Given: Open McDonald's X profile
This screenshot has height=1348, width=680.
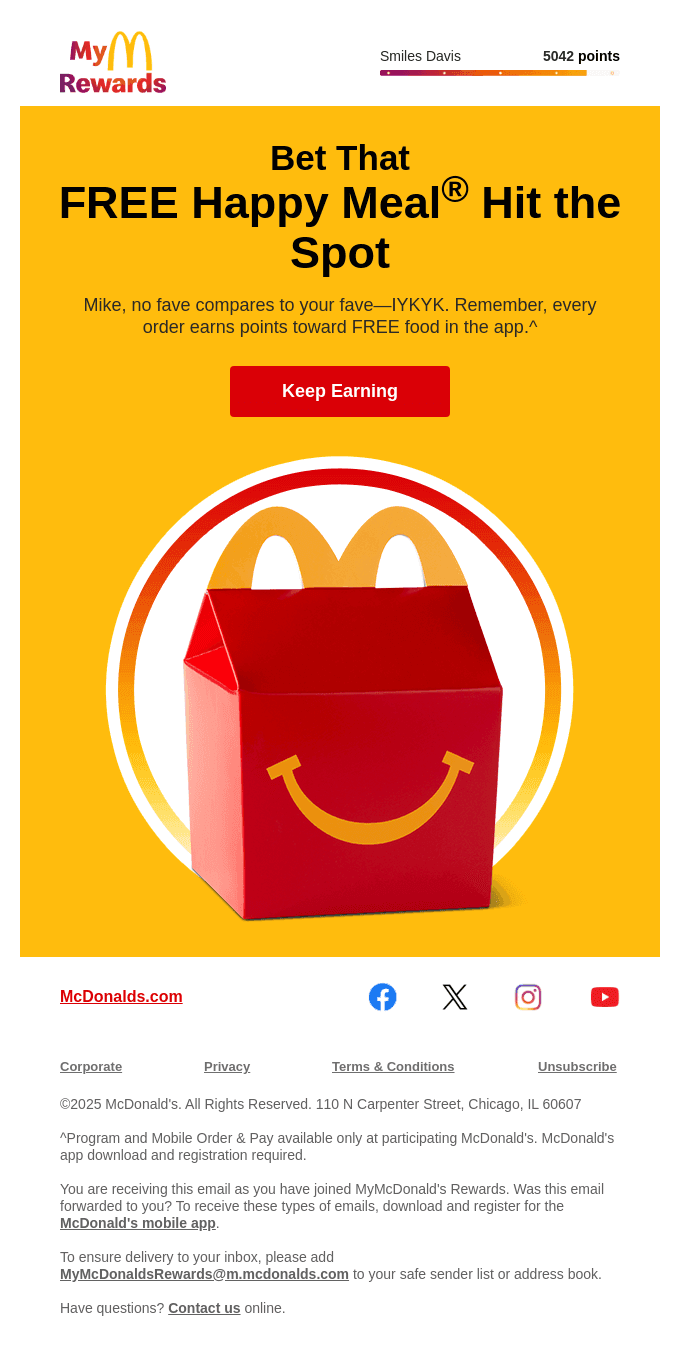Looking at the screenshot, I should tap(455, 997).
